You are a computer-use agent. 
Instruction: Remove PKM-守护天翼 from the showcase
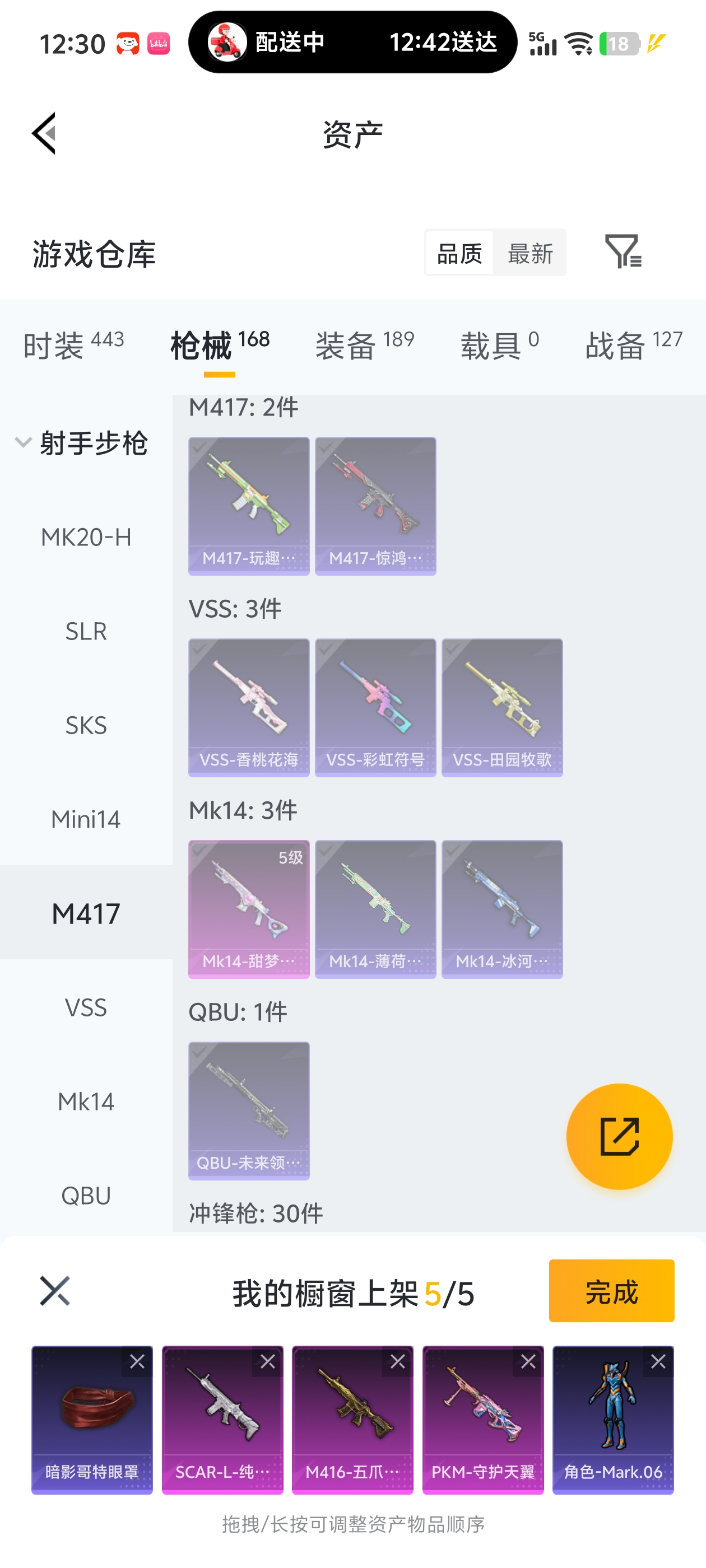click(527, 1362)
